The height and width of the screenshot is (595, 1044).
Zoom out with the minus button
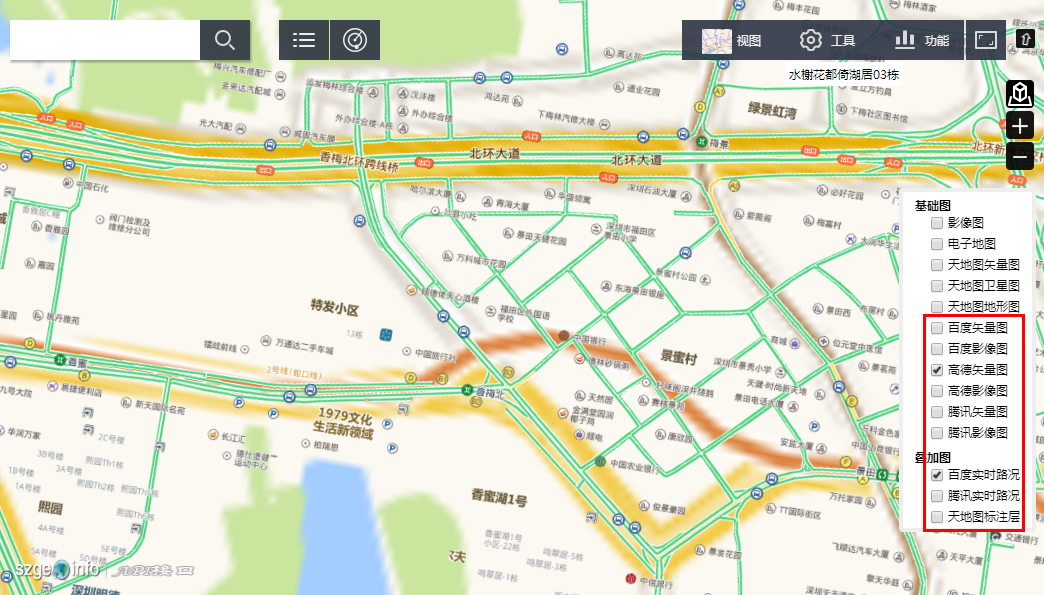(1019, 157)
